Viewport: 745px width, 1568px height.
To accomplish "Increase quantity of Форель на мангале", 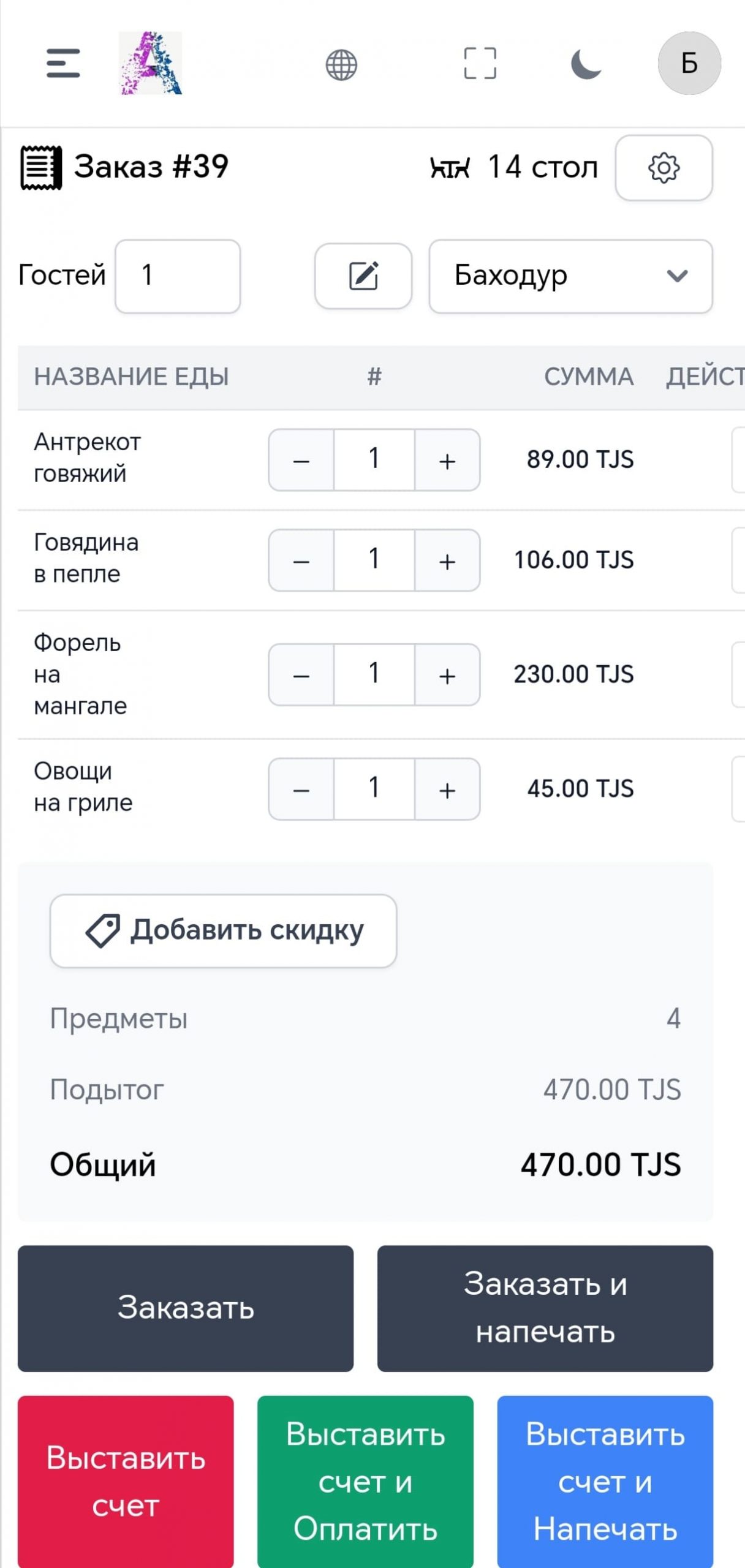I will point(447,675).
